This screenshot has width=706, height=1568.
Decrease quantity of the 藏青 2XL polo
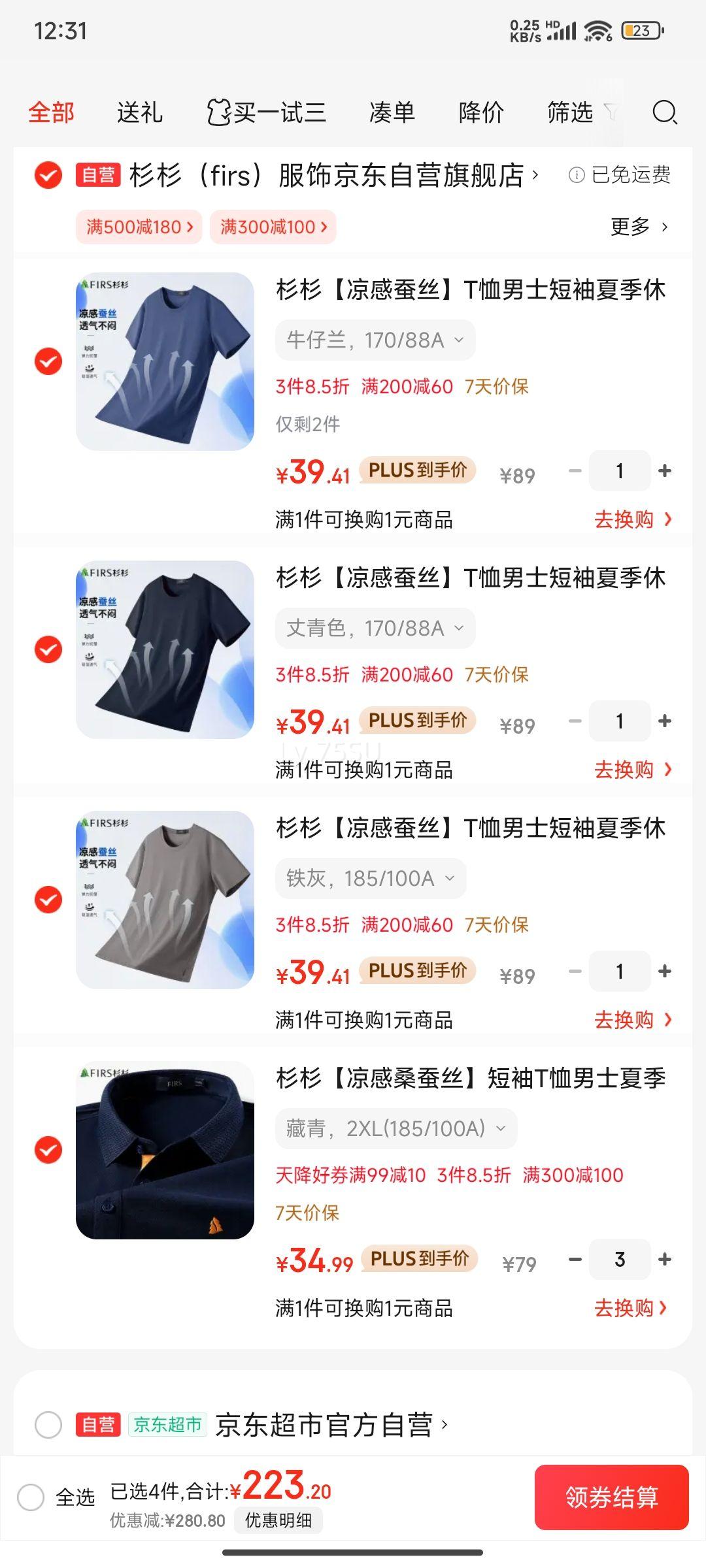[575, 1259]
